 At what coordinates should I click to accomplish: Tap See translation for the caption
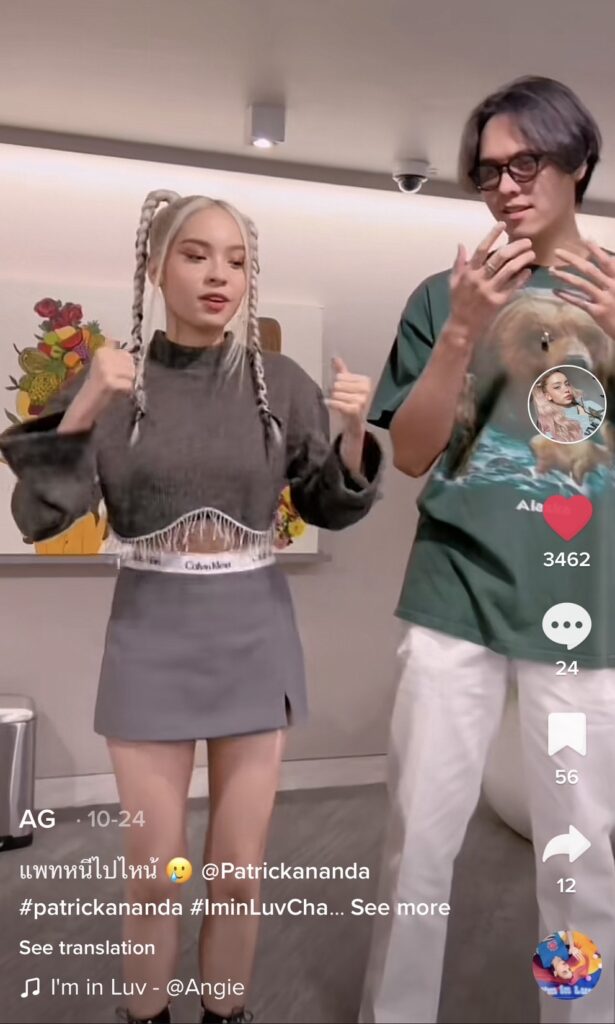coord(87,947)
